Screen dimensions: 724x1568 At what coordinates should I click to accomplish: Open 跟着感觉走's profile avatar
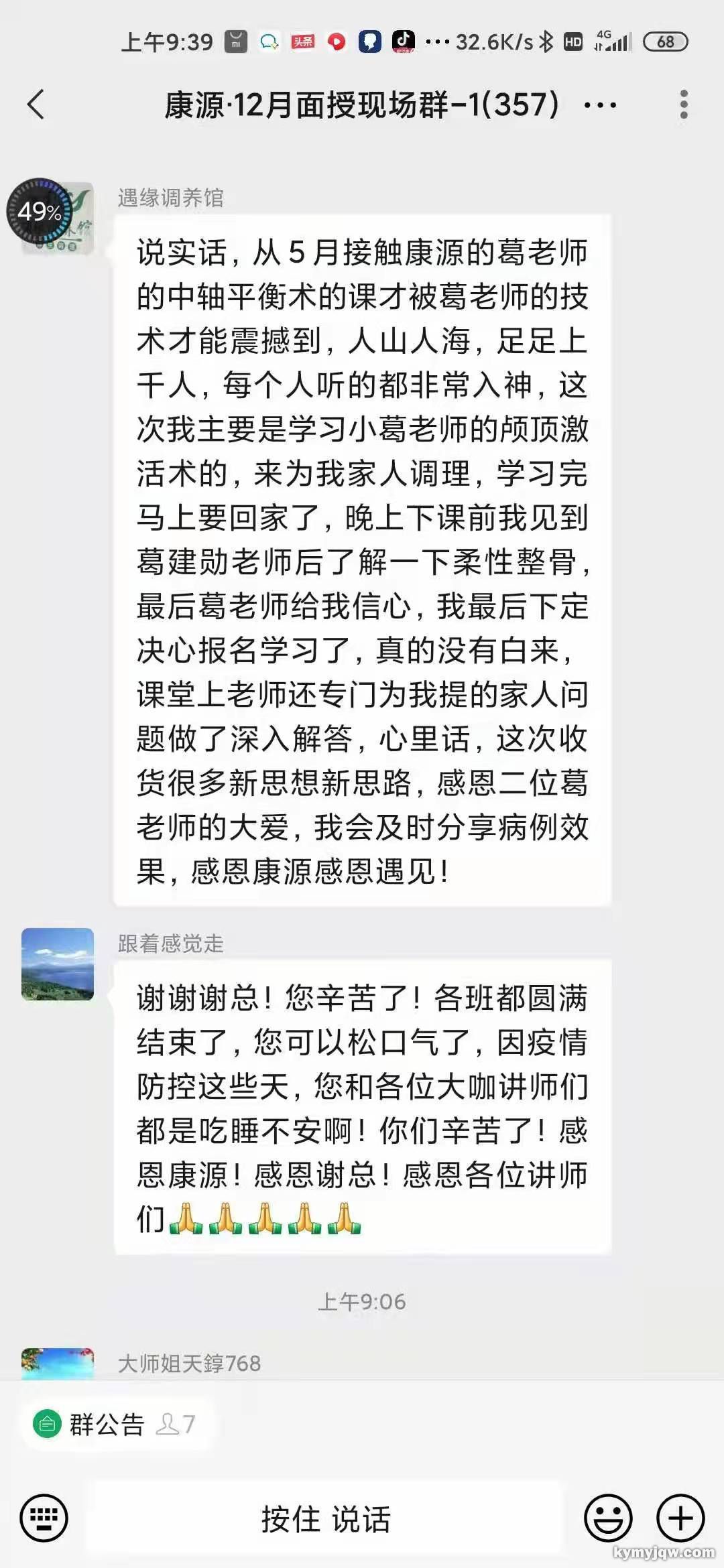pos(58,964)
